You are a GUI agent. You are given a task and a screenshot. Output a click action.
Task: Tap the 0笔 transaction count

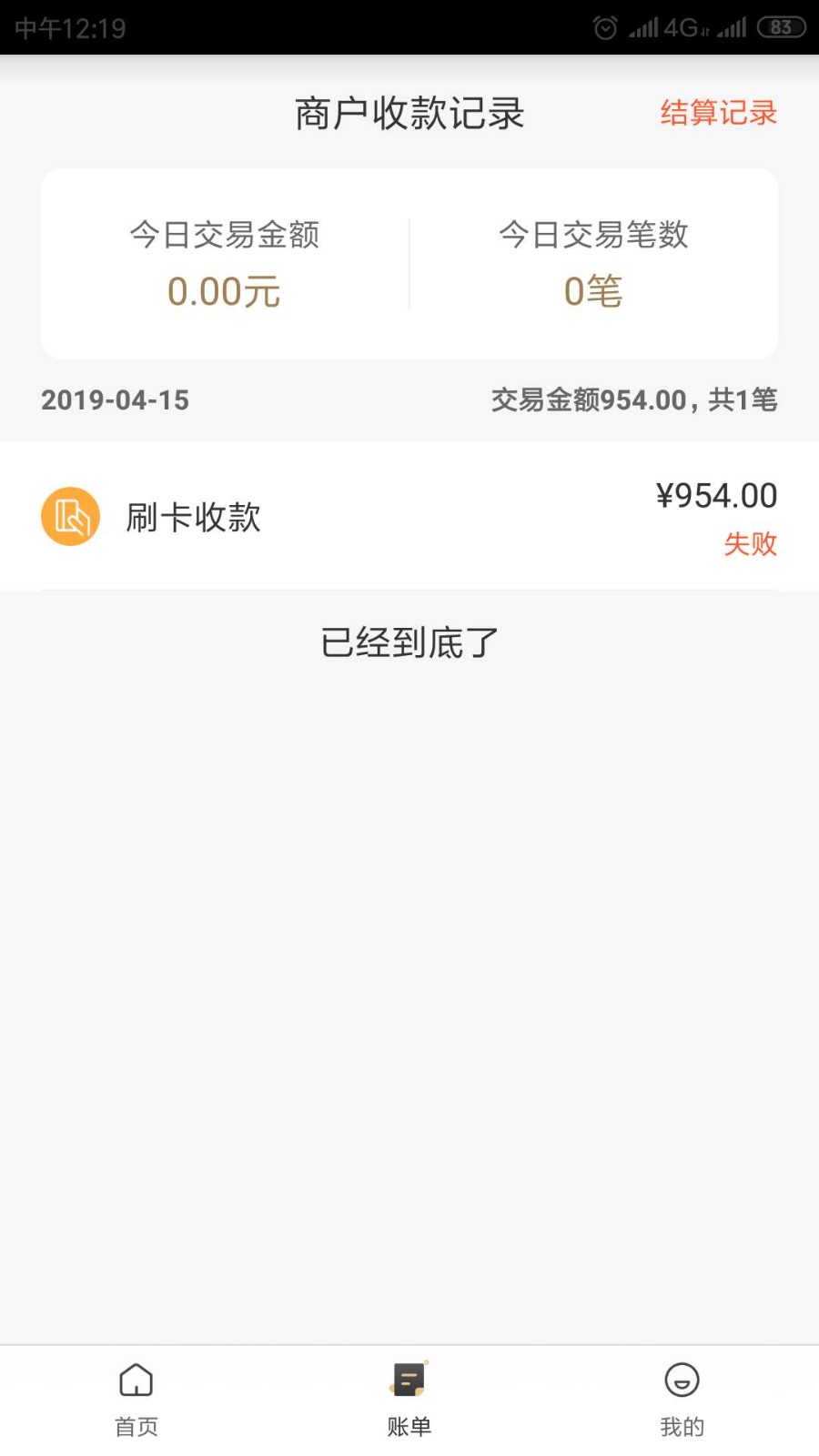click(592, 291)
